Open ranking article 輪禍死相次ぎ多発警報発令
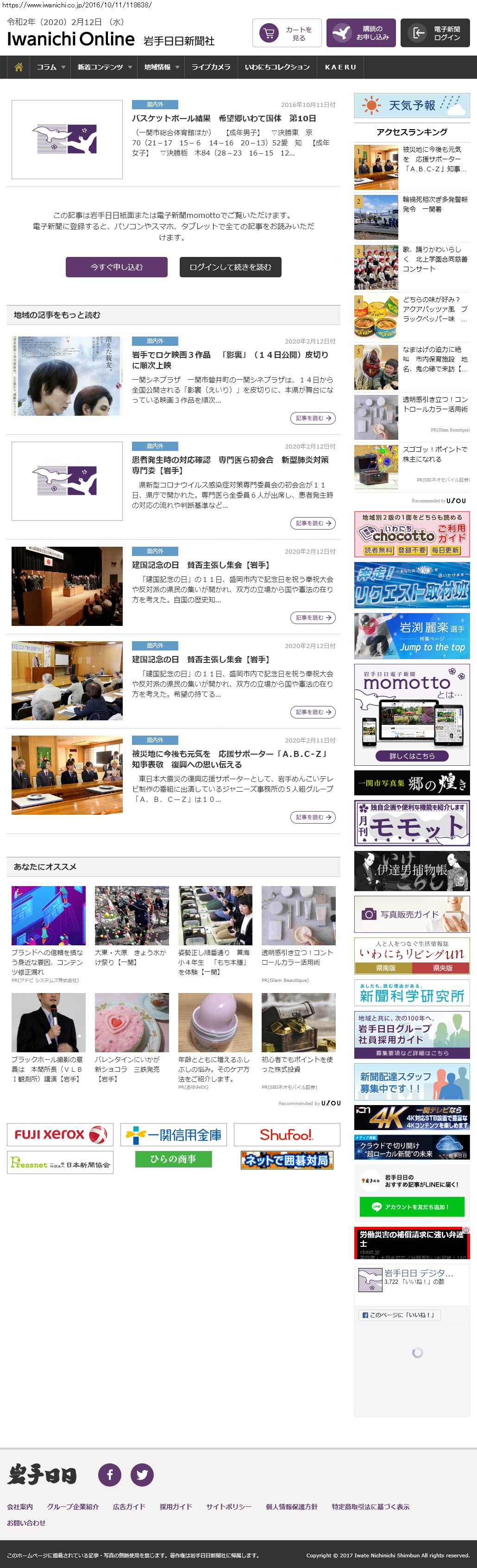Screen dimensions: 477x1568 435,205
